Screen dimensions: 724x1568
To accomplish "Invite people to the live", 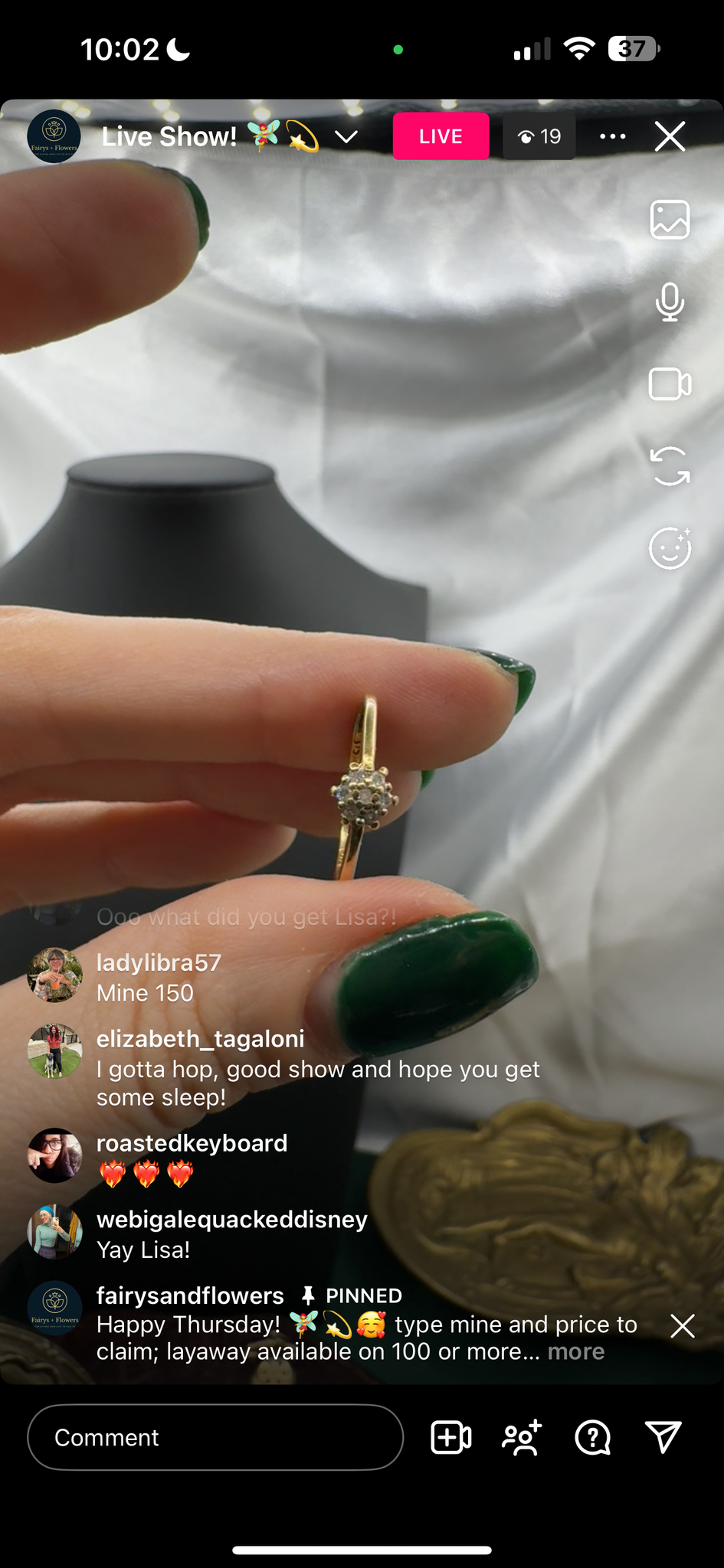I will 522,1437.
